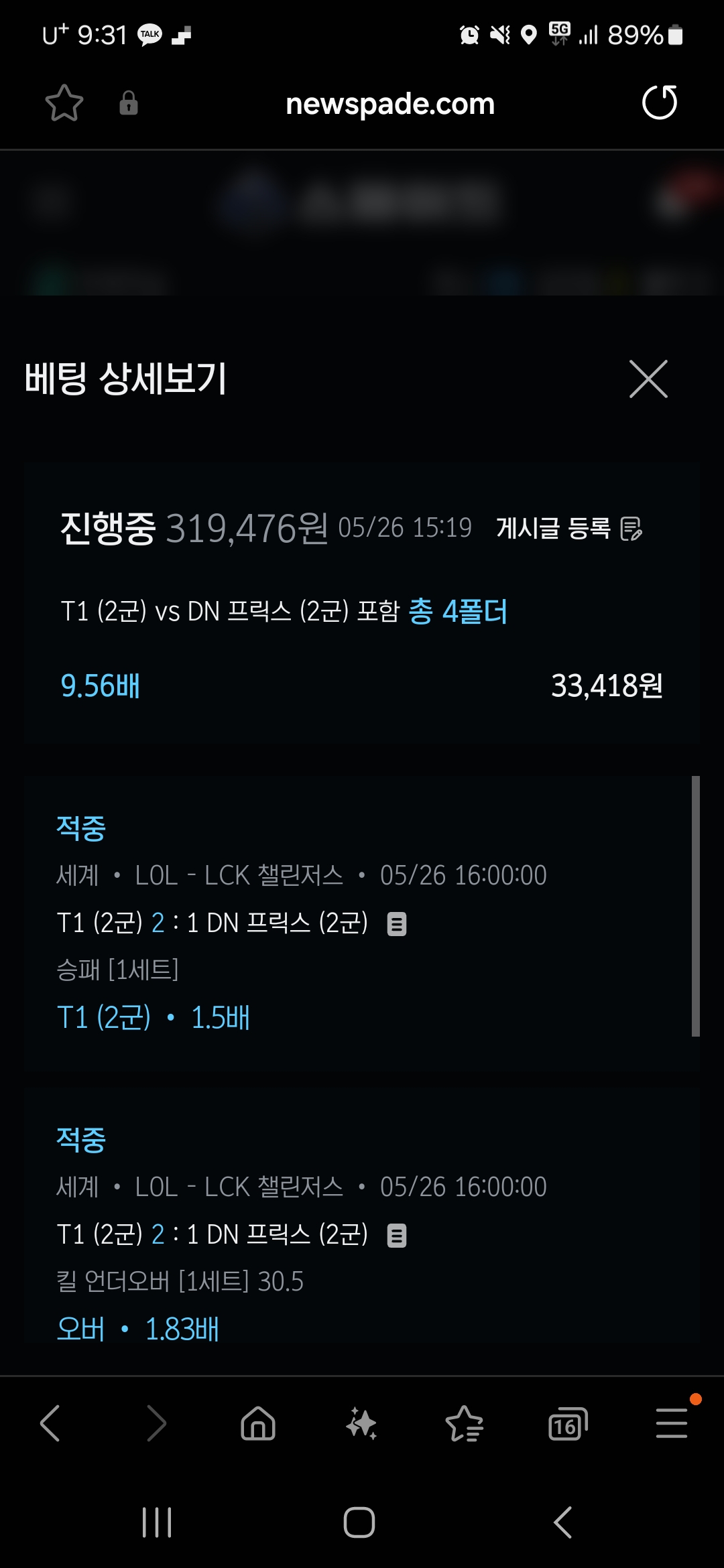Close the 베팅 상세보기 dialog

click(648, 379)
